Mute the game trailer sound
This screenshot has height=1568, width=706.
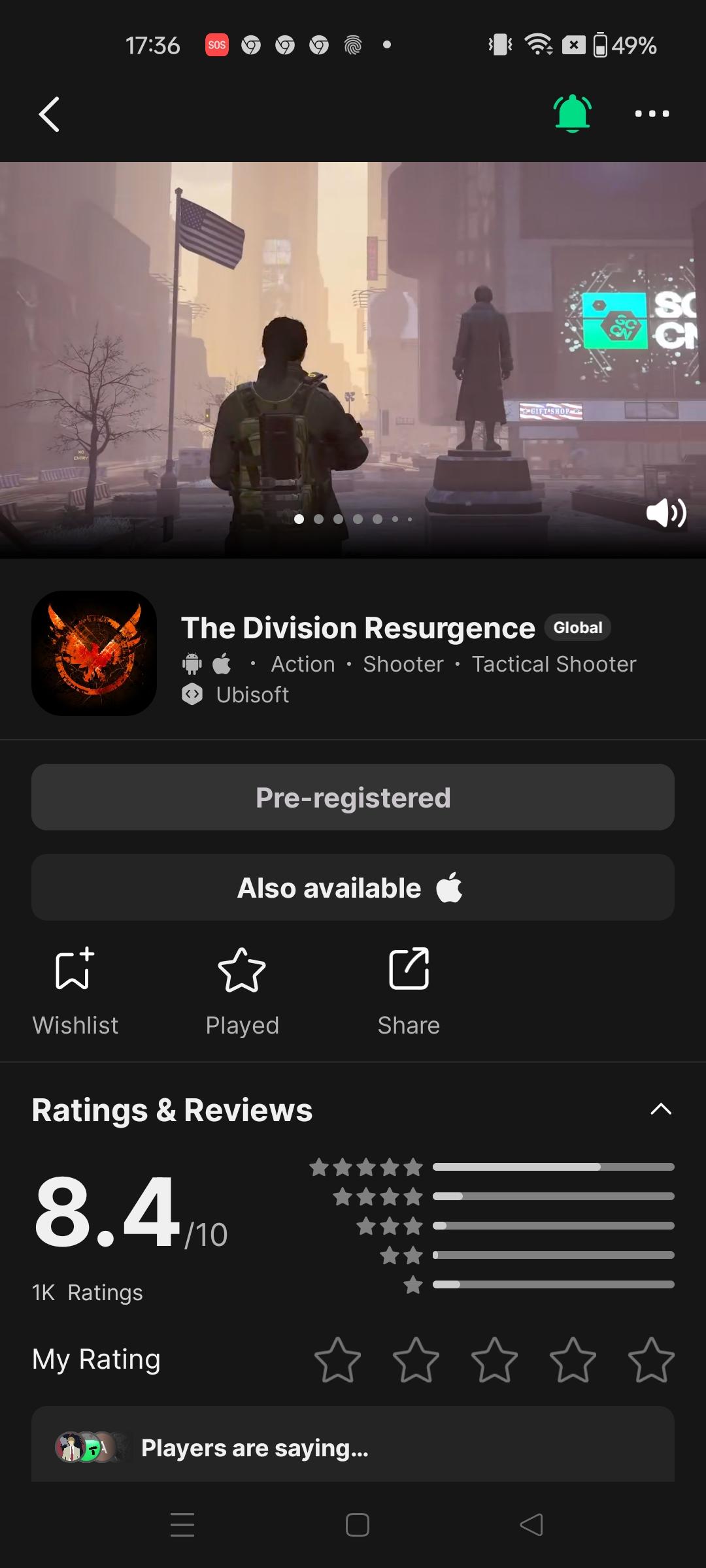tap(665, 513)
